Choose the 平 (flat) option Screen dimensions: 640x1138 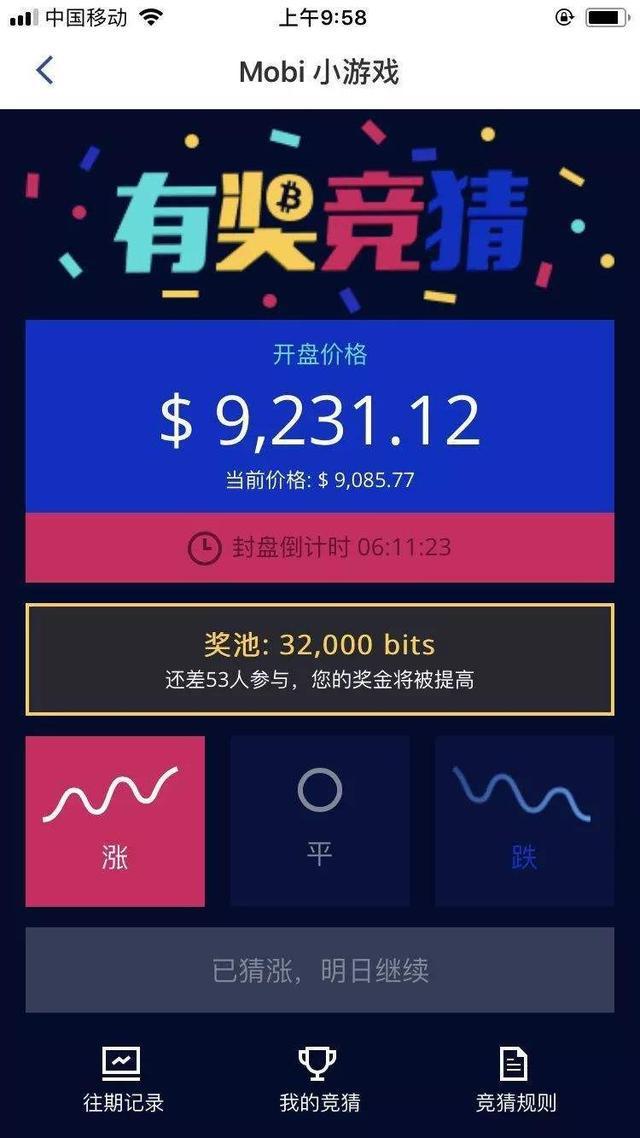click(x=320, y=821)
